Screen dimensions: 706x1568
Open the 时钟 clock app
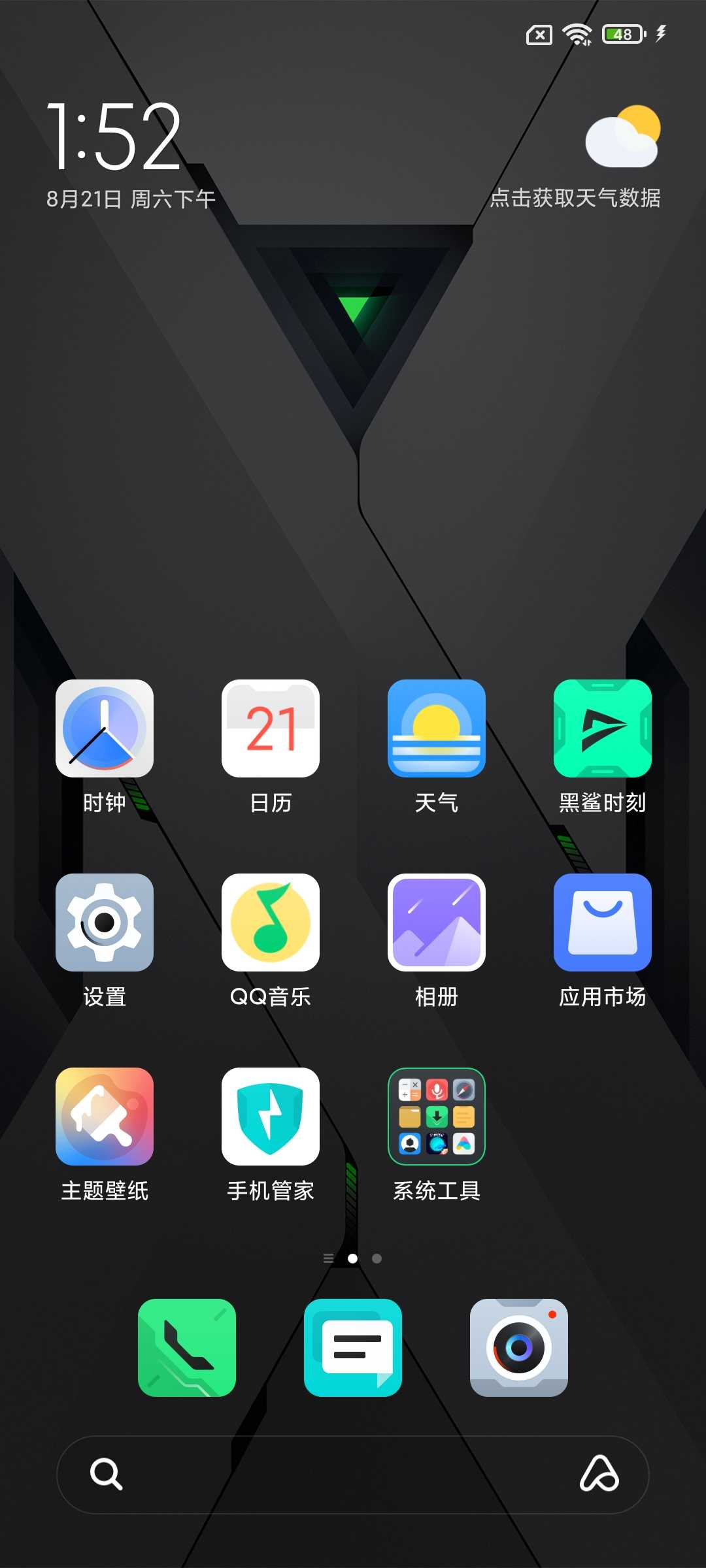click(105, 728)
